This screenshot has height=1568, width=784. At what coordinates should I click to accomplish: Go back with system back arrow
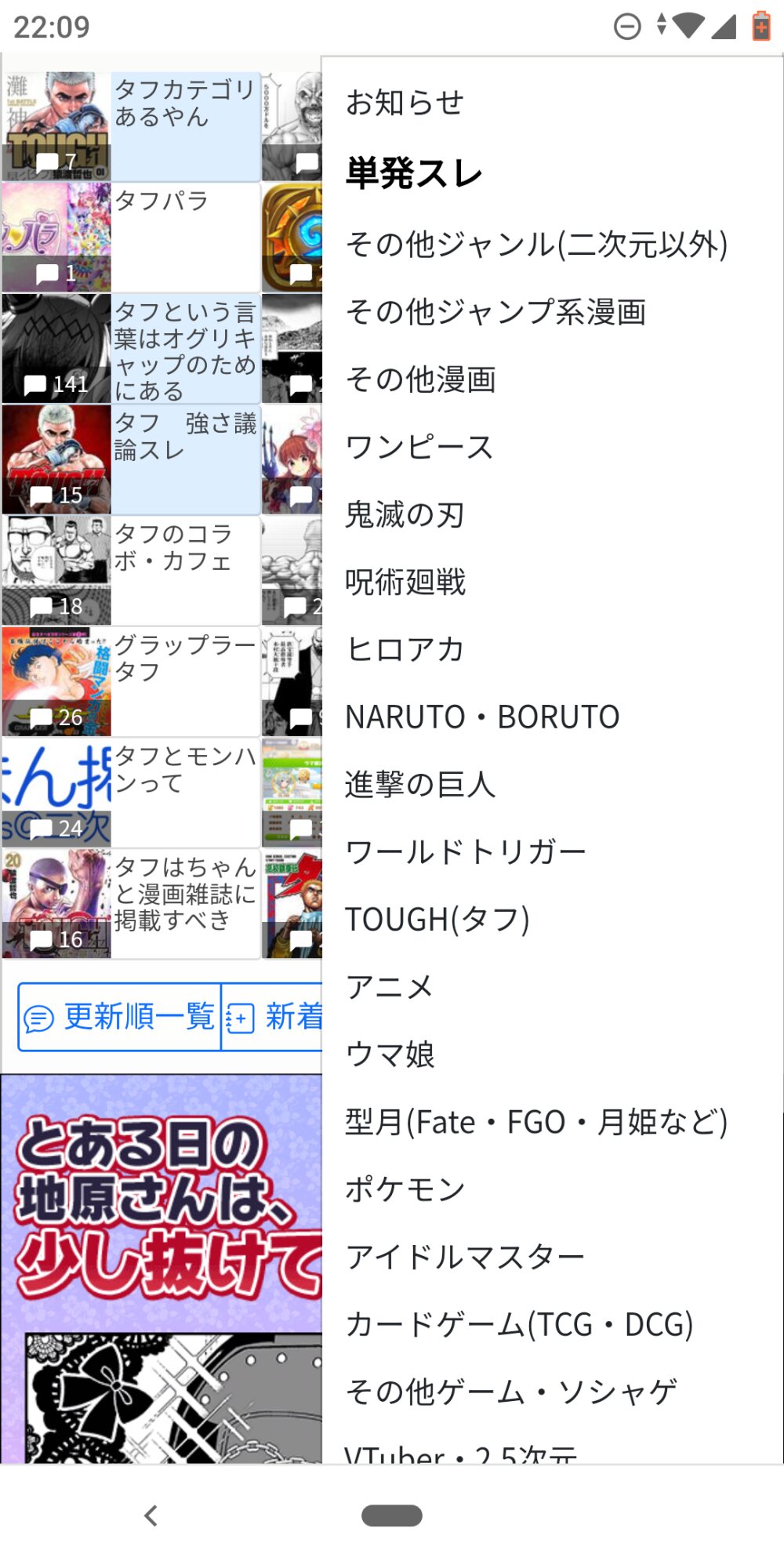click(151, 1515)
